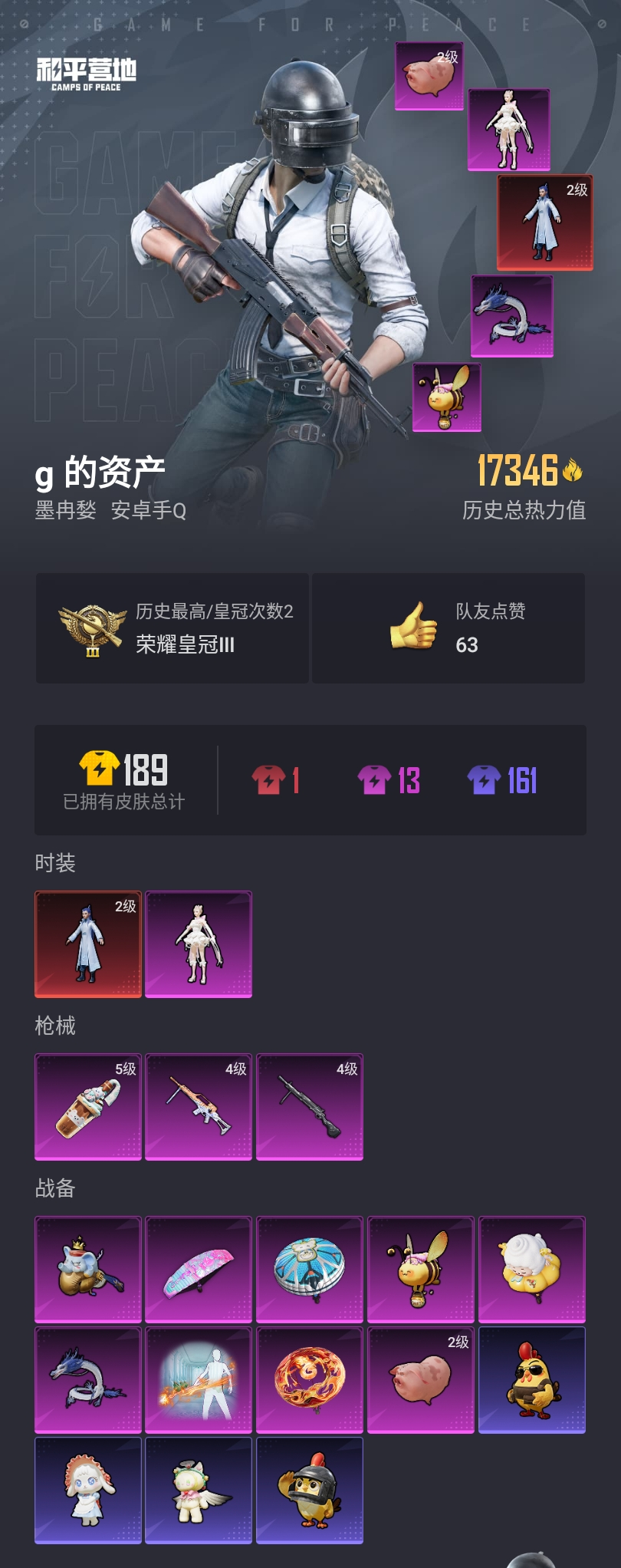The width and height of the screenshot is (621, 1568).
Task: Select the bee backpack in 战备
Action: 420,1270
